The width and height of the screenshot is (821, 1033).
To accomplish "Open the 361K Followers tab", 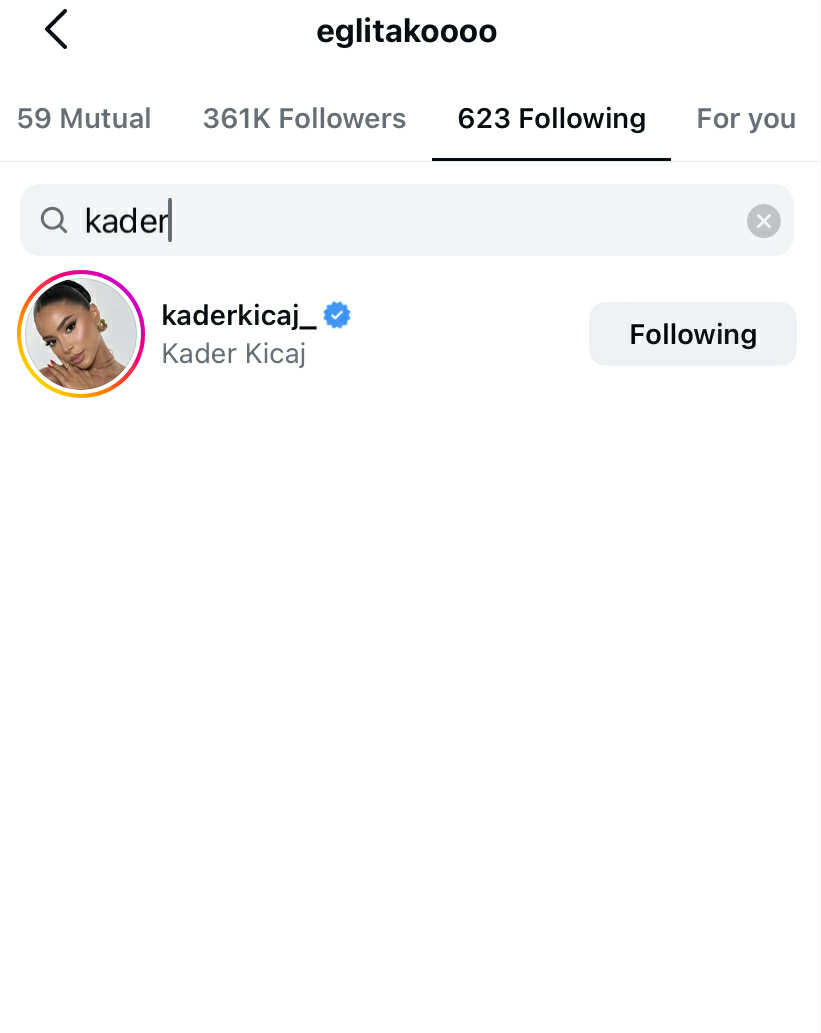I will coord(304,119).
